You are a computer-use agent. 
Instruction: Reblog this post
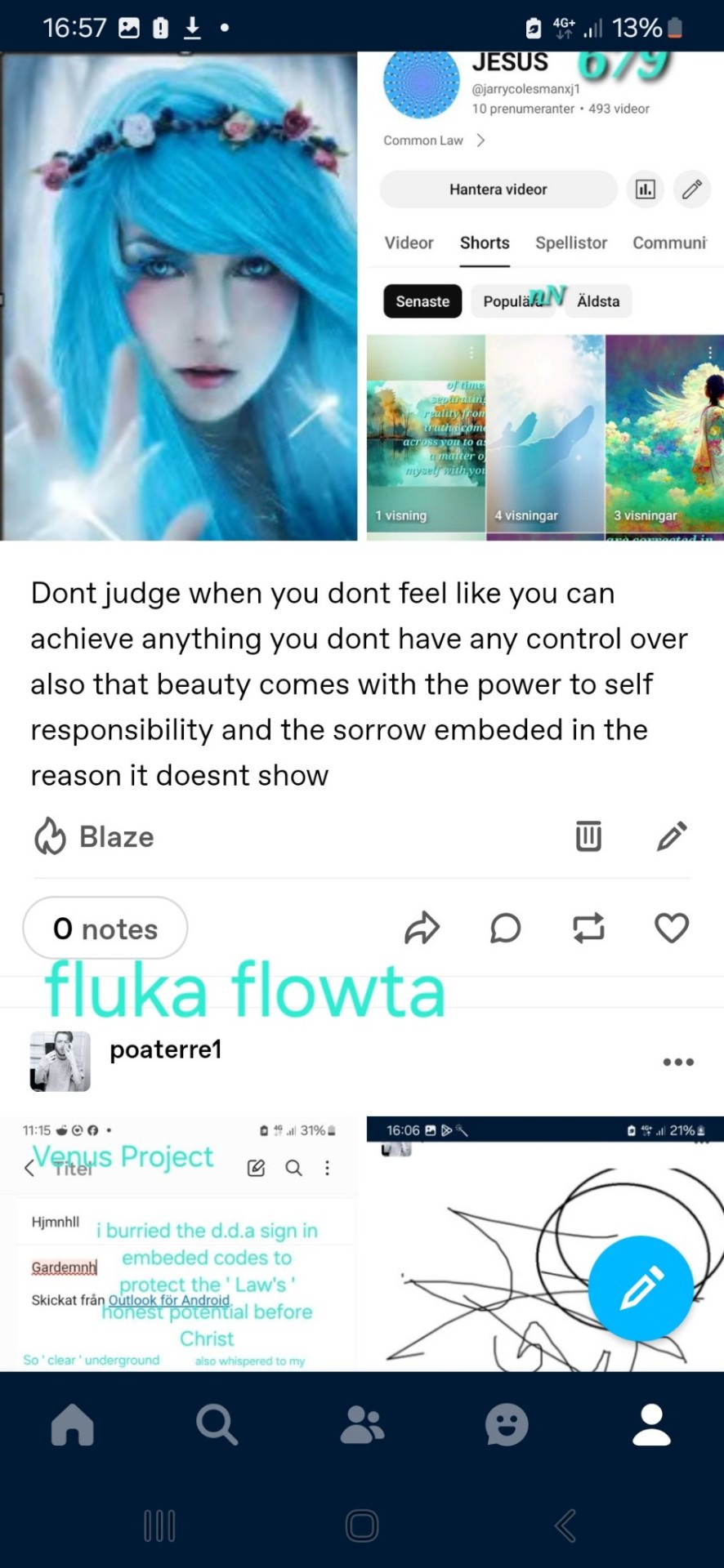(588, 929)
